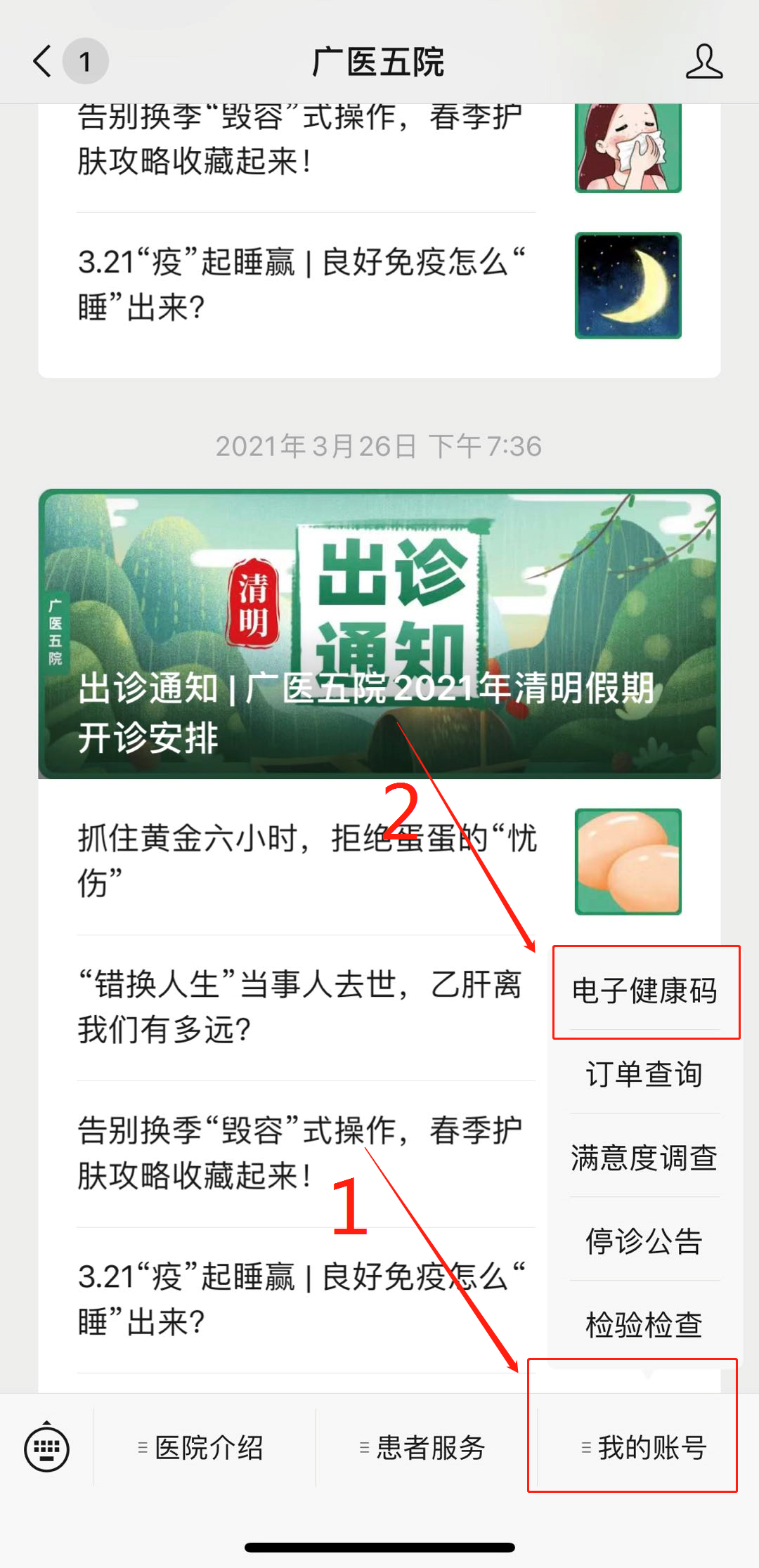Choose 订单查询 in the popup menu

(644, 1074)
